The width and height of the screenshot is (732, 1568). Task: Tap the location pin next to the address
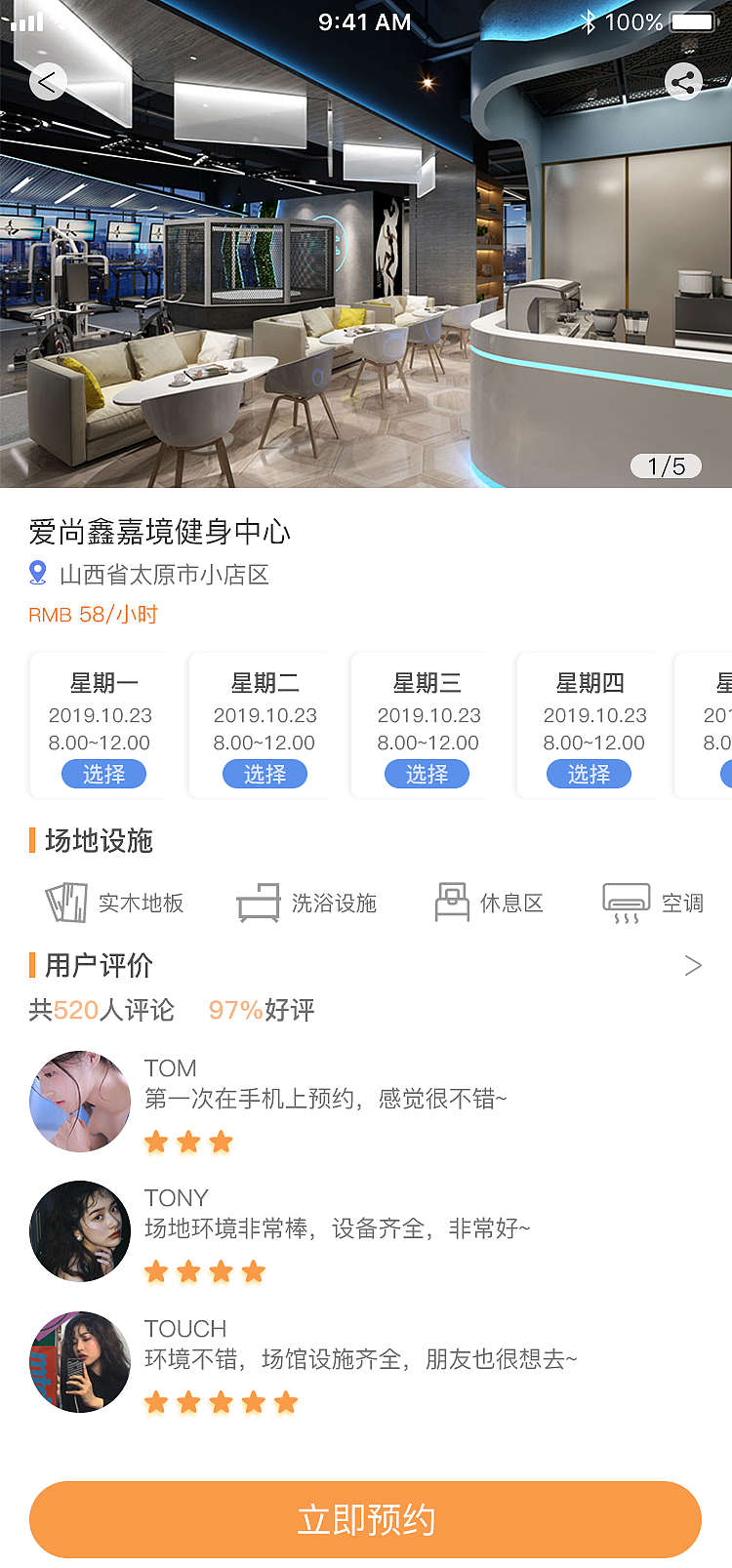click(35, 575)
